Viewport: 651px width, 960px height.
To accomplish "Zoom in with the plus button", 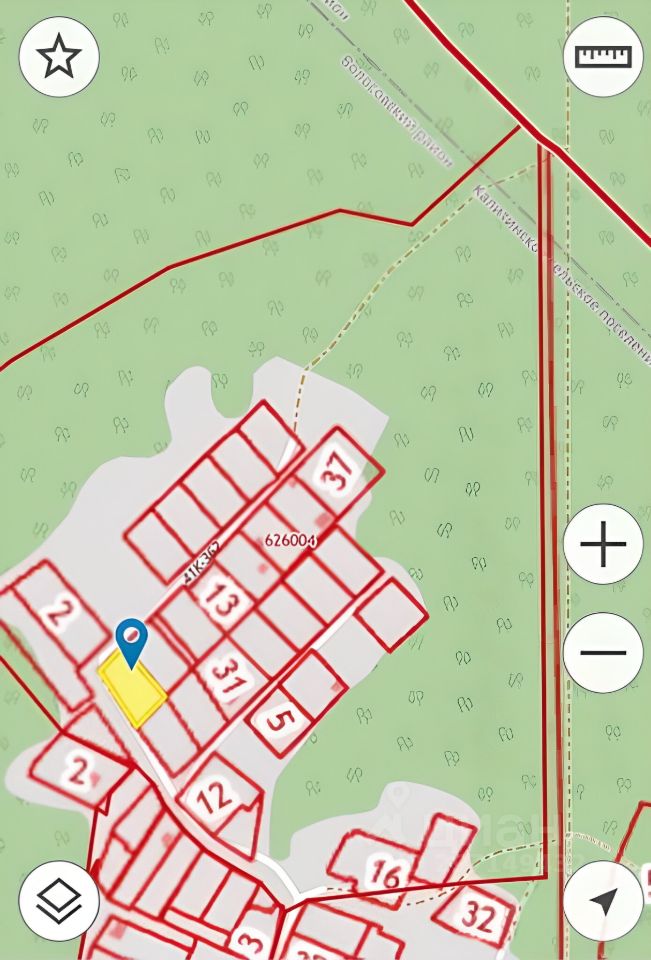I will [603, 546].
